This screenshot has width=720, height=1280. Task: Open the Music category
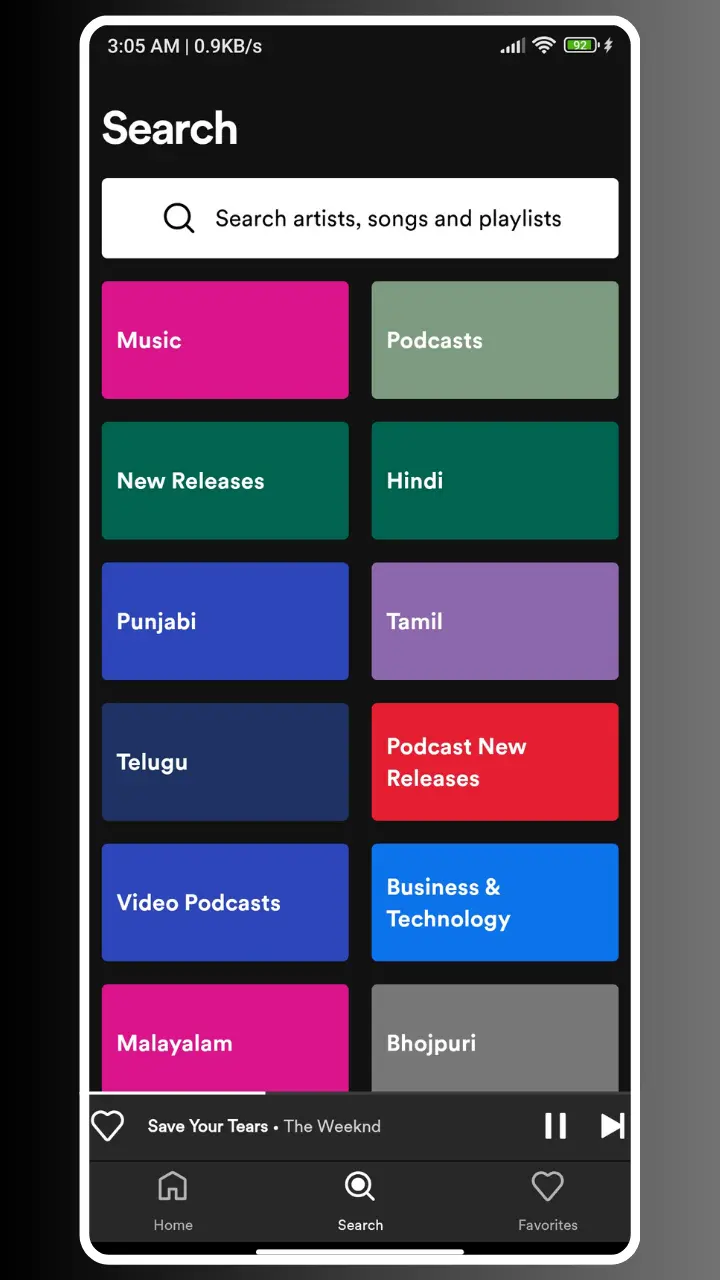point(225,340)
